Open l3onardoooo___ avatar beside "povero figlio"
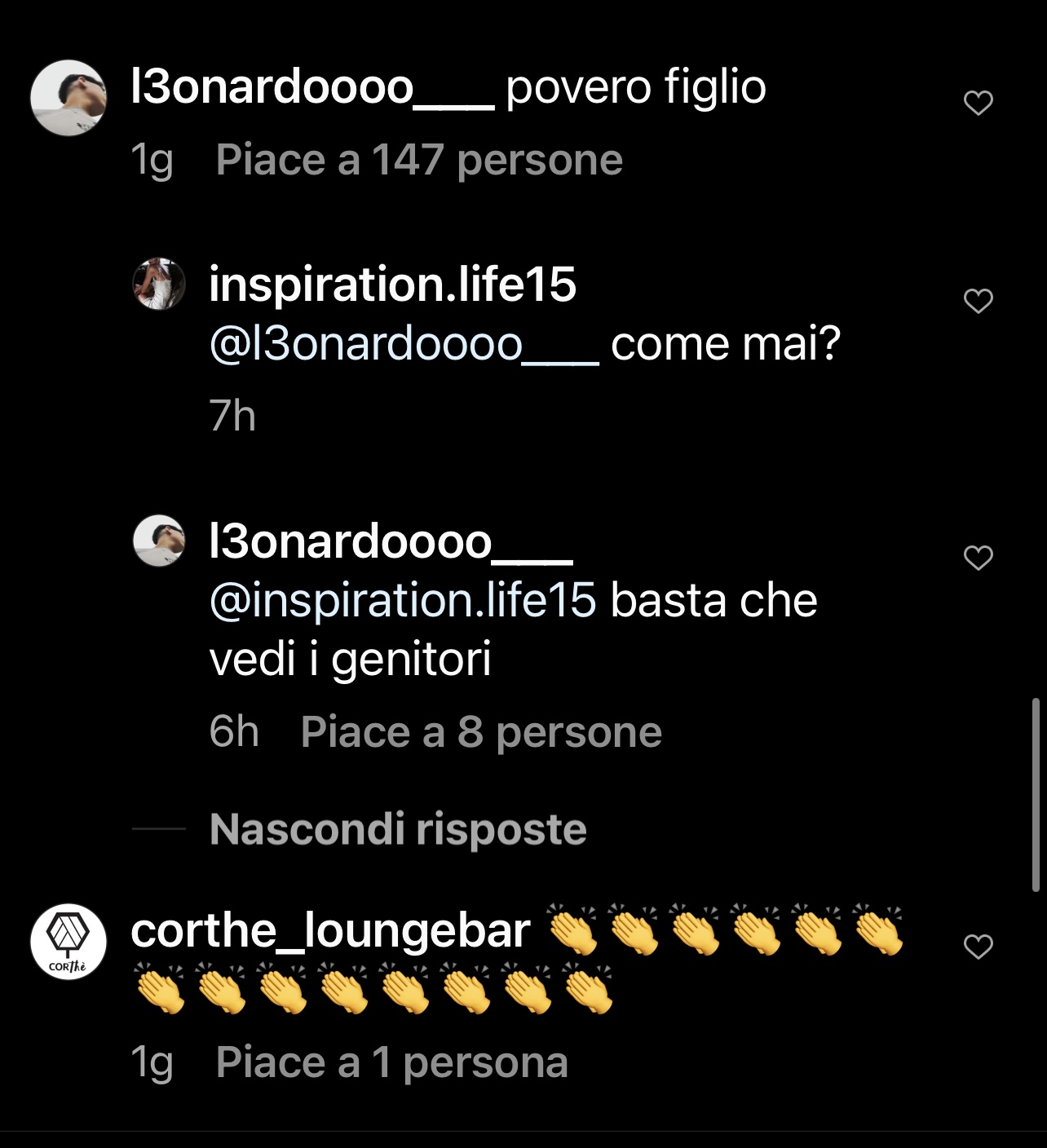Viewport: 1047px width, 1148px height. pyautogui.click(x=68, y=98)
